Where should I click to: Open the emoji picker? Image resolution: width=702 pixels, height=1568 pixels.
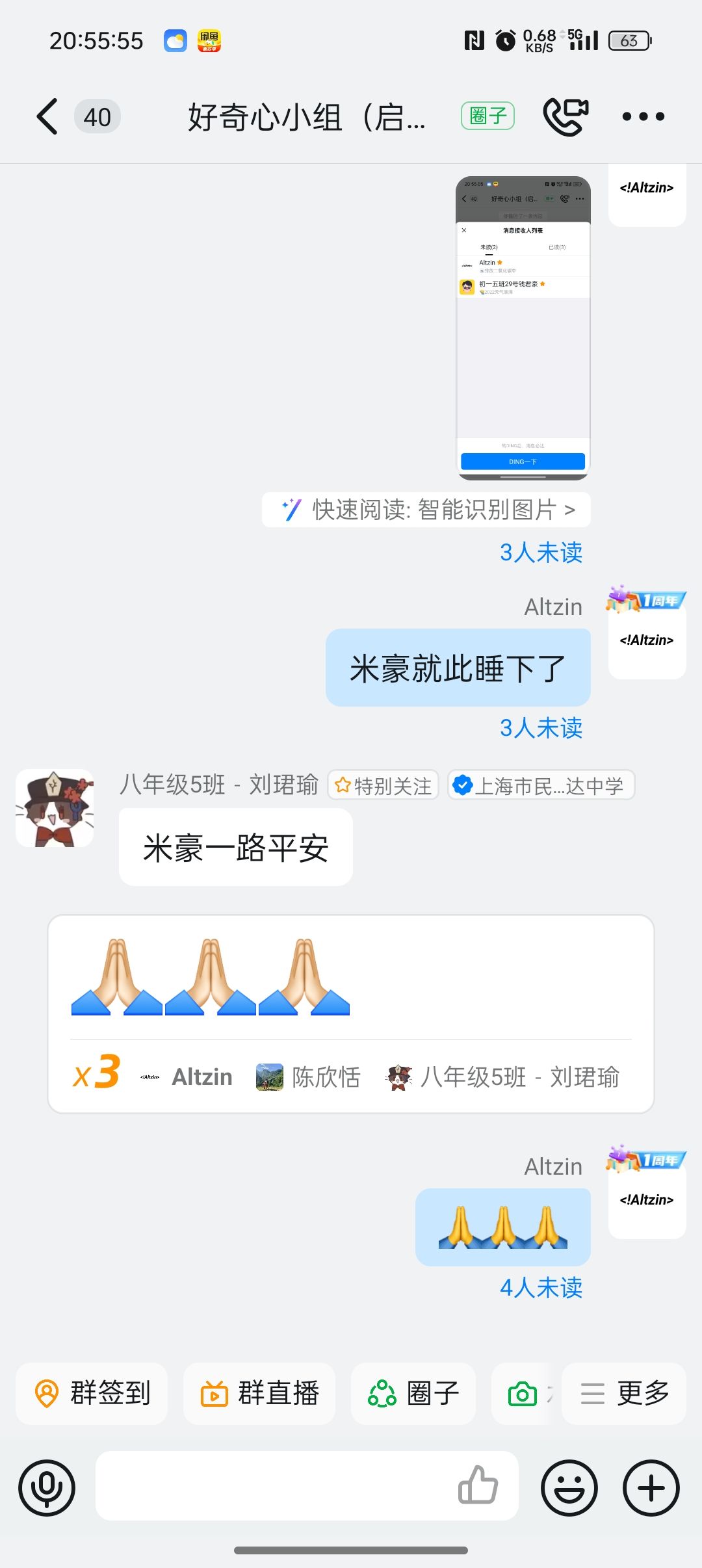click(569, 1487)
